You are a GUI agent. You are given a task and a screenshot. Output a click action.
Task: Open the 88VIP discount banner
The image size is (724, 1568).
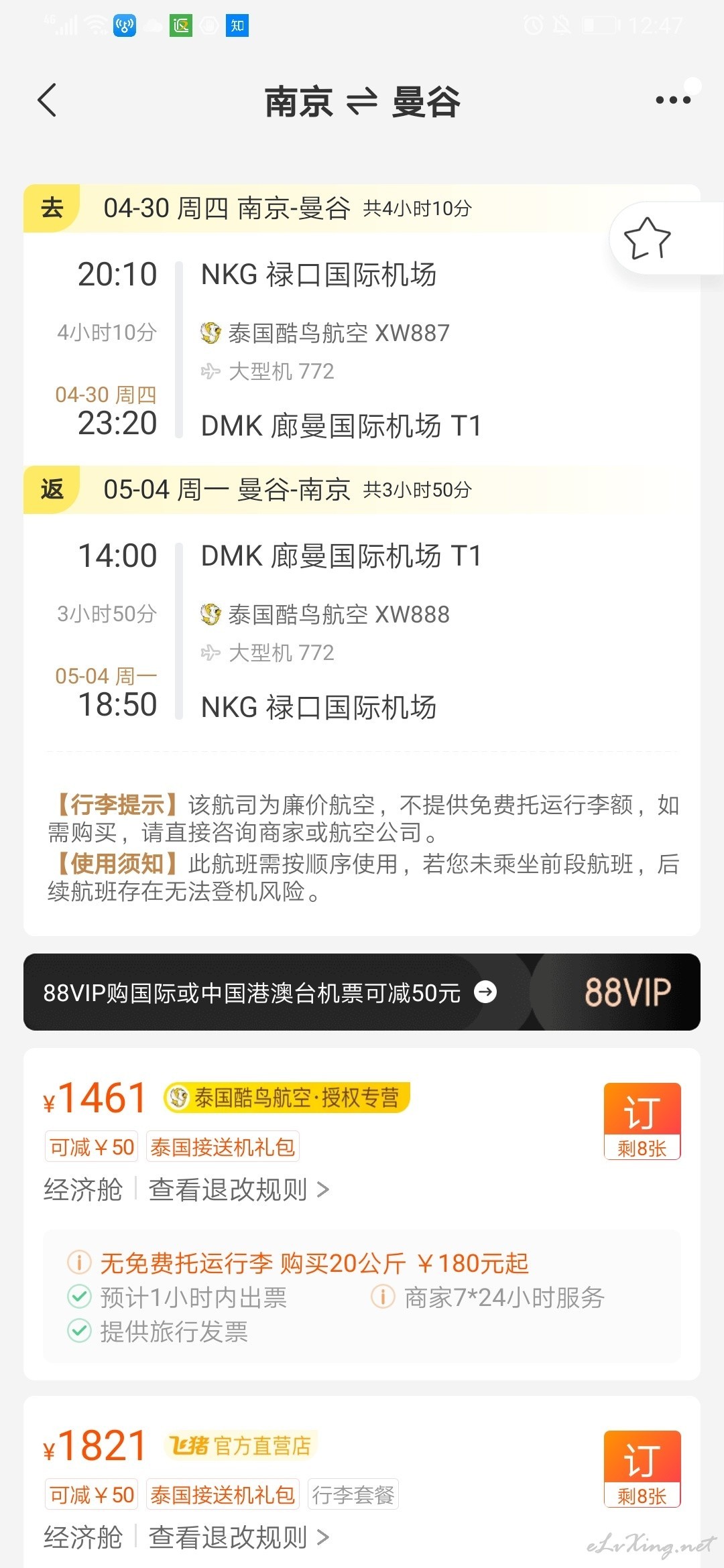click(362, 992)
